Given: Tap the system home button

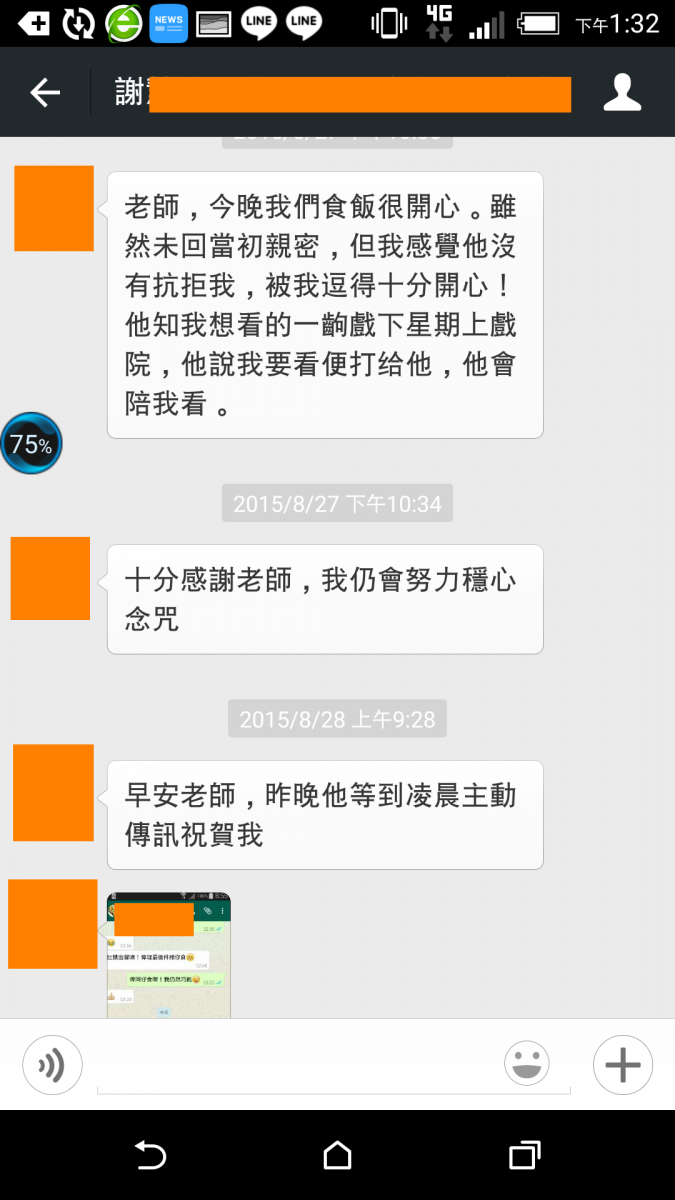Looking at the screenshot, I should click(x=337, y=1155).
